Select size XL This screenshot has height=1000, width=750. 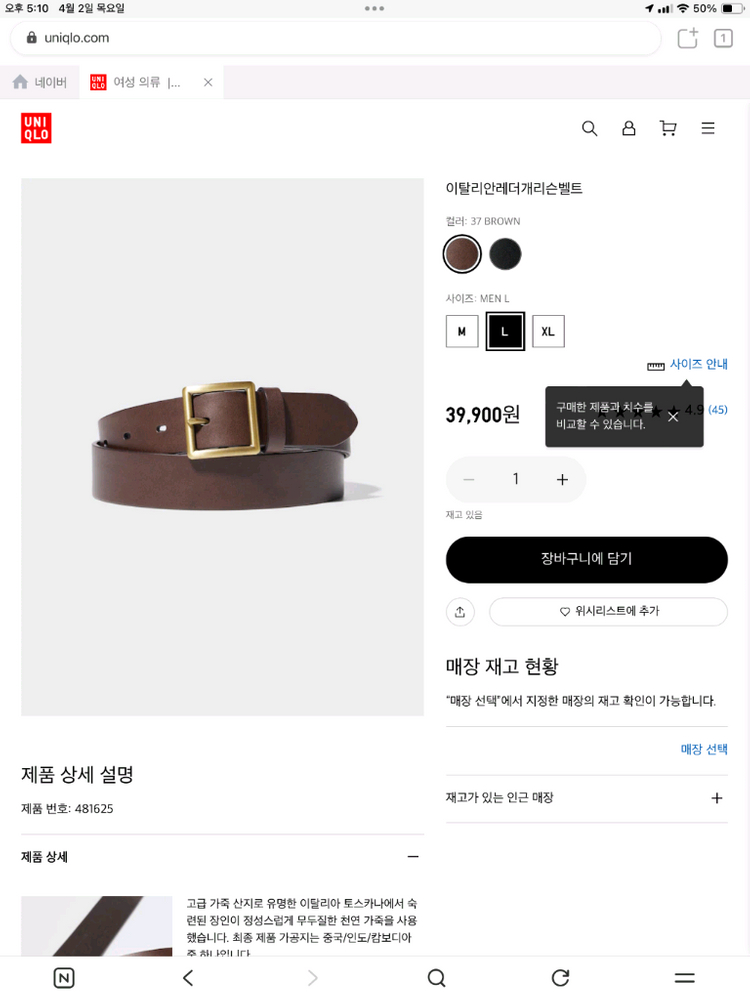(548, 331)
